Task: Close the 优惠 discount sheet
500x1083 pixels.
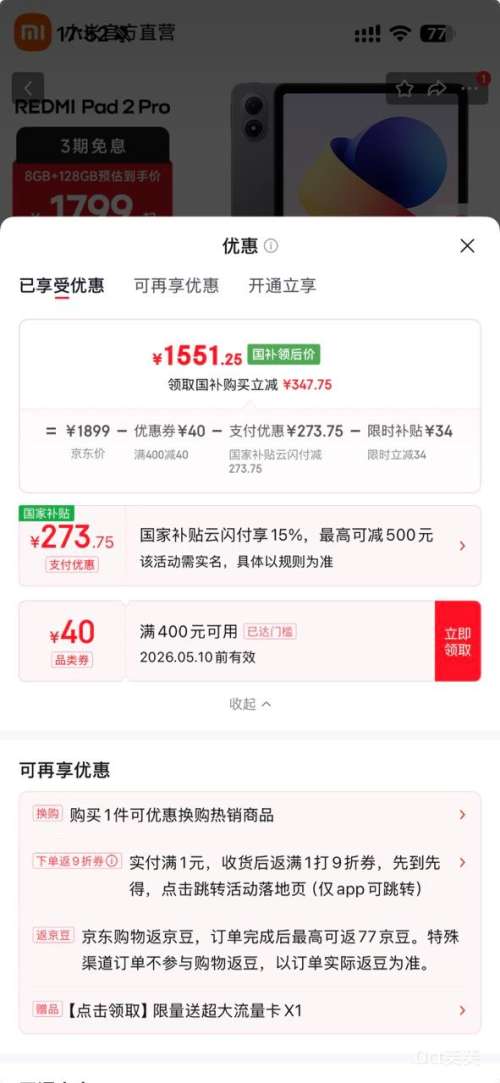Action: 467,245
